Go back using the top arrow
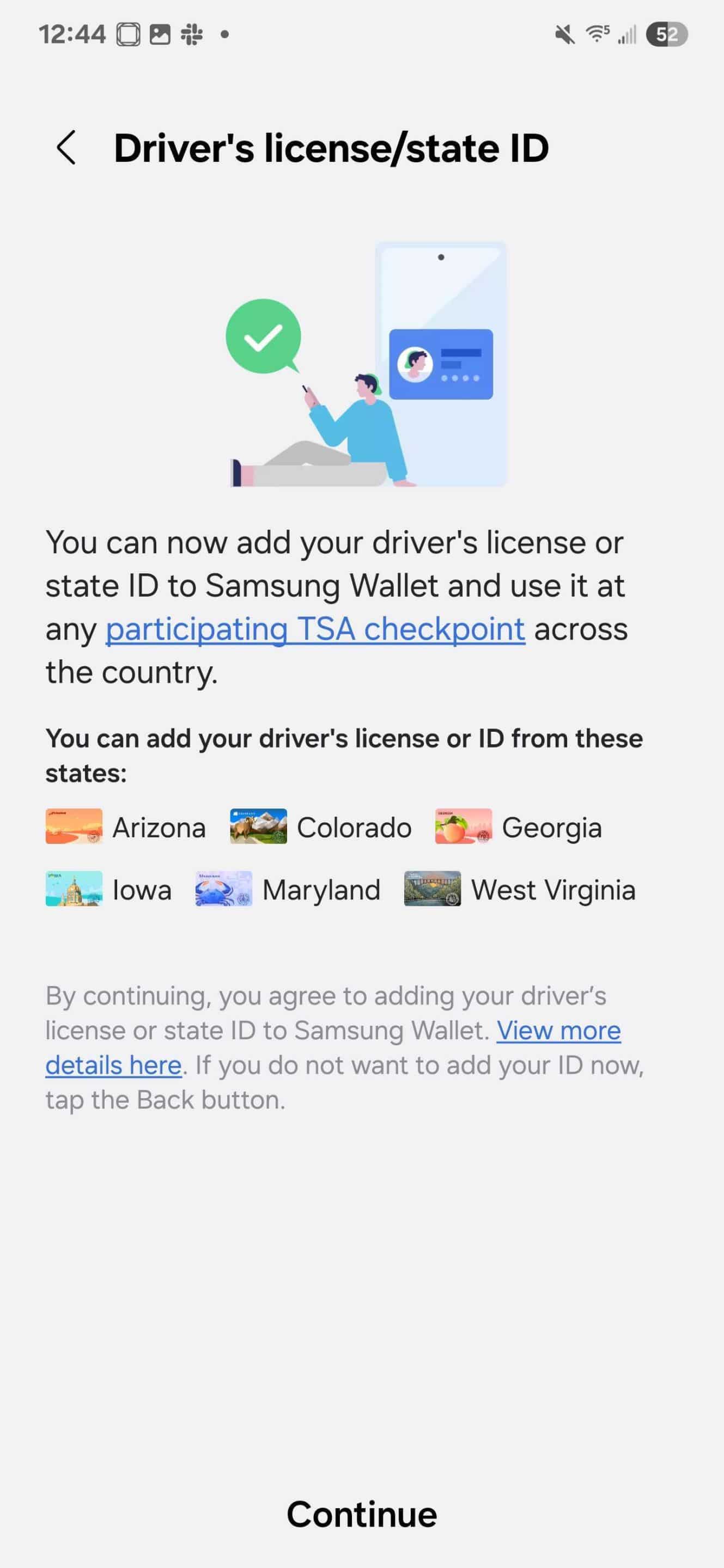The width and height of the screenshot is (724, 1568). tap(66, 148)
